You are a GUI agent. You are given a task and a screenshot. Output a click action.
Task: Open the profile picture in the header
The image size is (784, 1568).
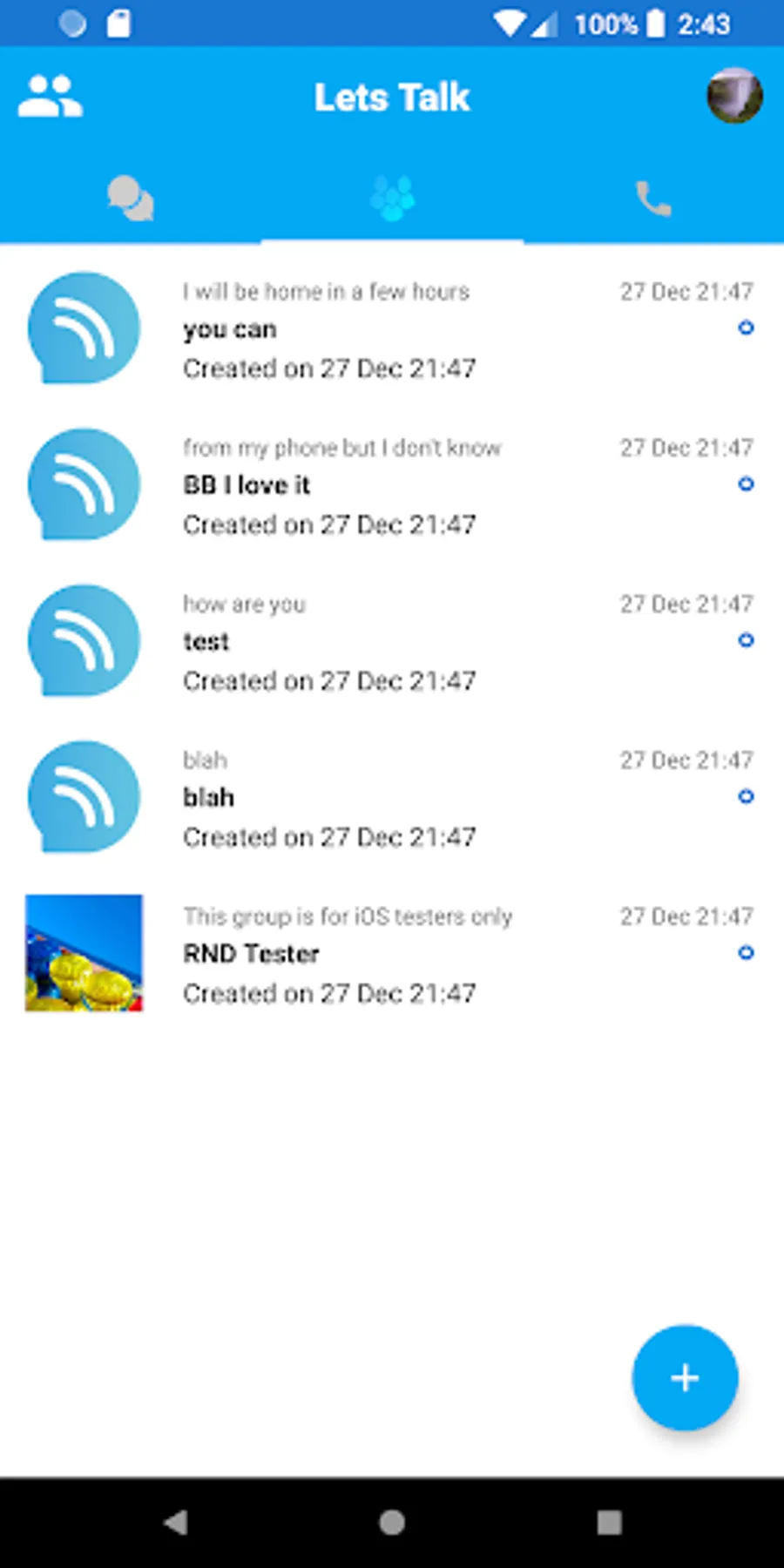point(733,96)
